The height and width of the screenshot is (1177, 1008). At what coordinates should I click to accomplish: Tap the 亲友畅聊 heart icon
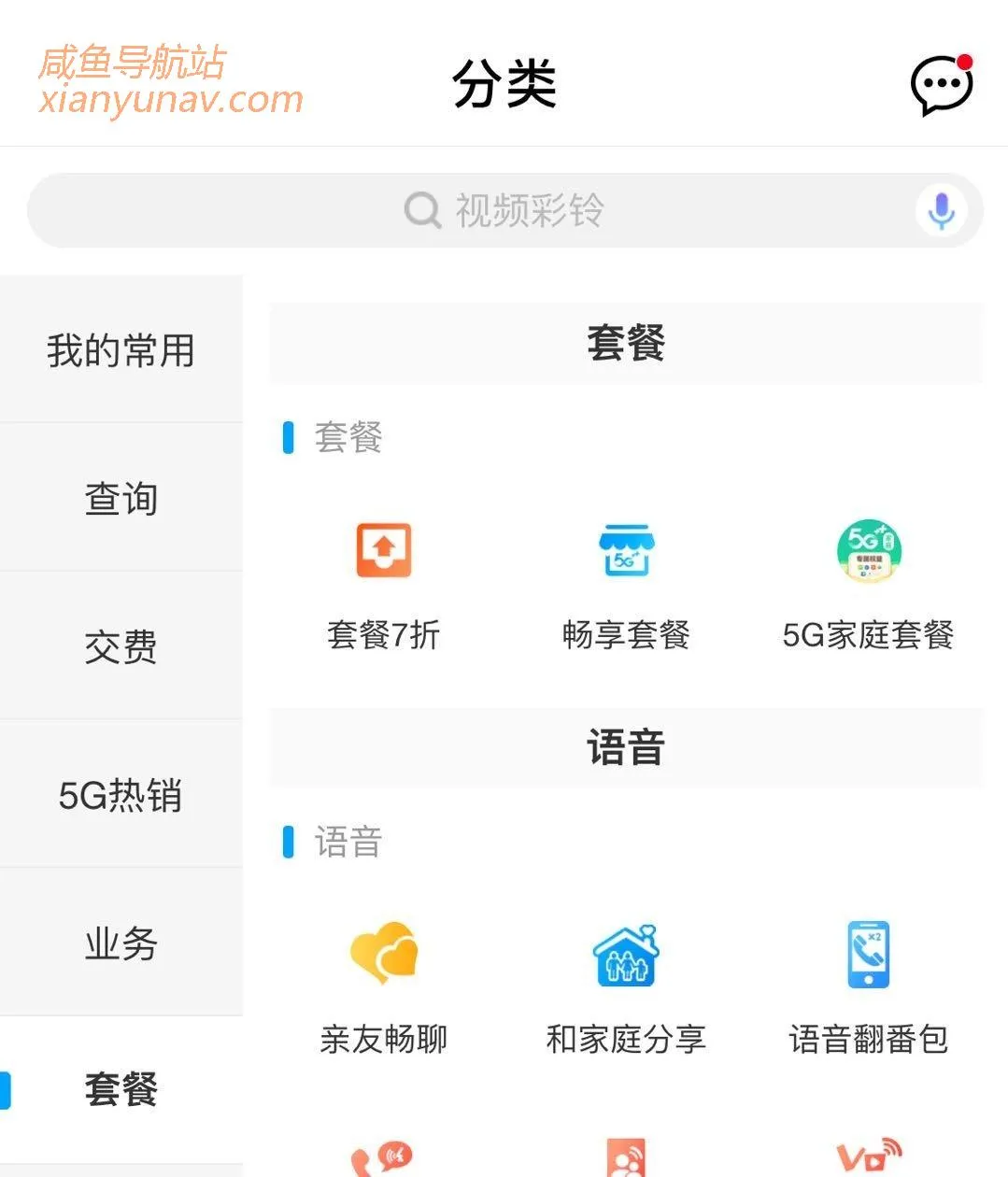click(x=383, y=955)
